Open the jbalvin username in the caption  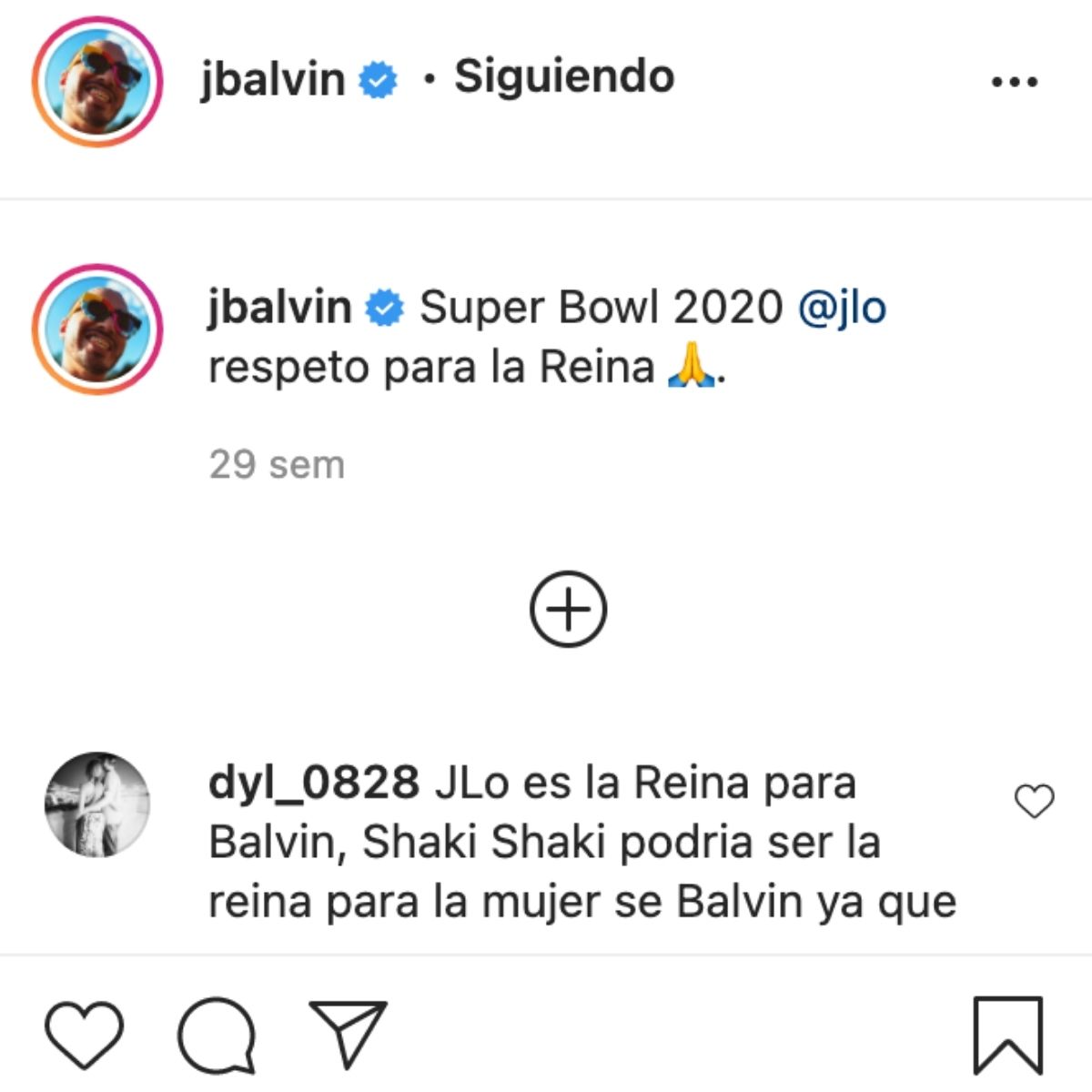[279, 308]
